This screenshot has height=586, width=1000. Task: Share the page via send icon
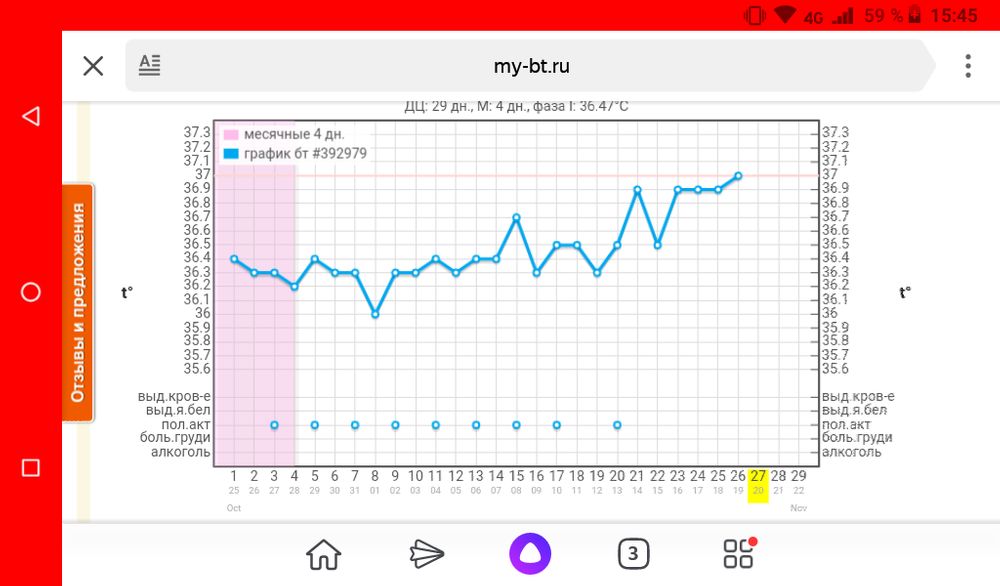[x=426, y=553]
